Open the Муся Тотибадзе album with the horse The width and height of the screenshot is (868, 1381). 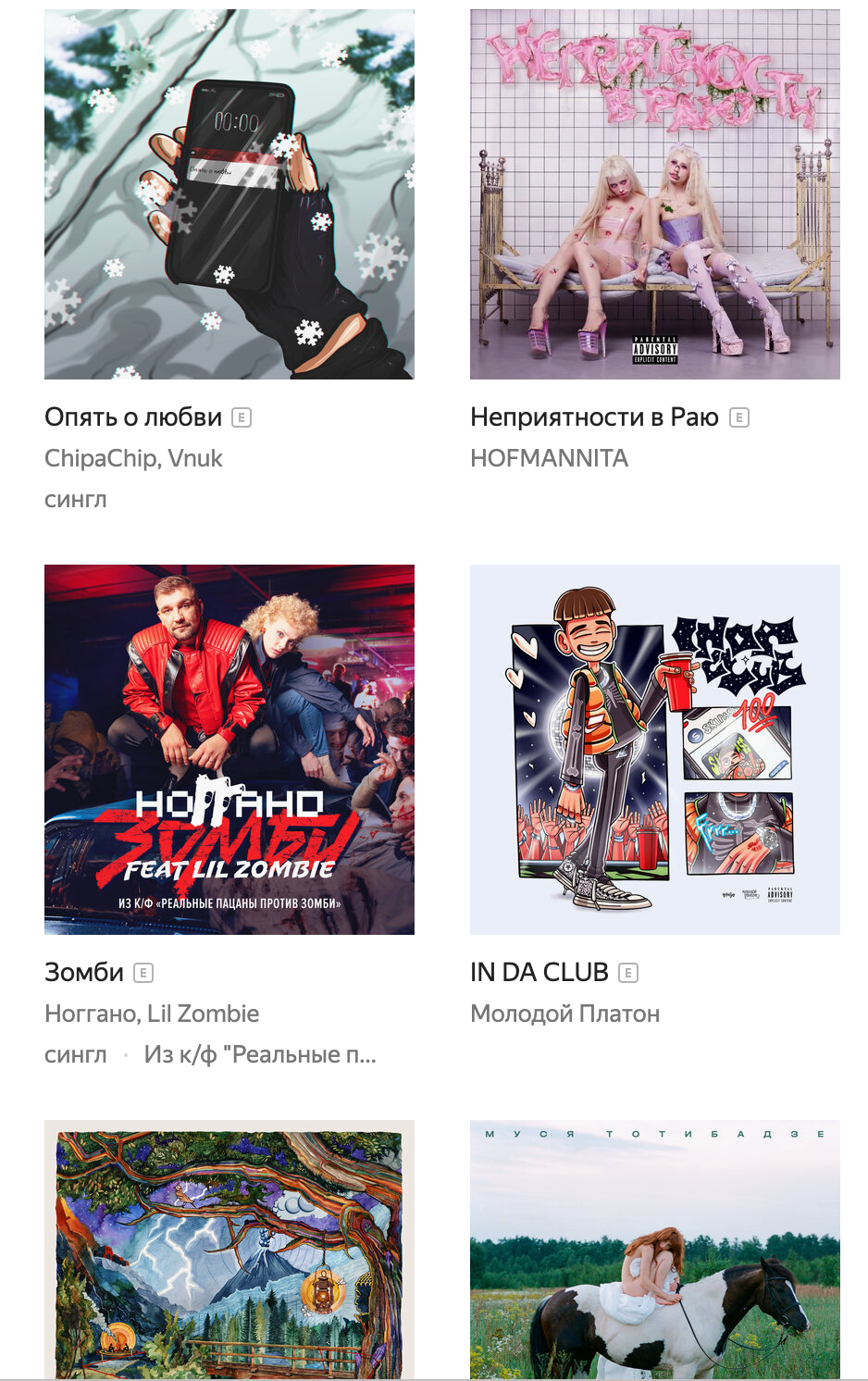click(655, 1250)
